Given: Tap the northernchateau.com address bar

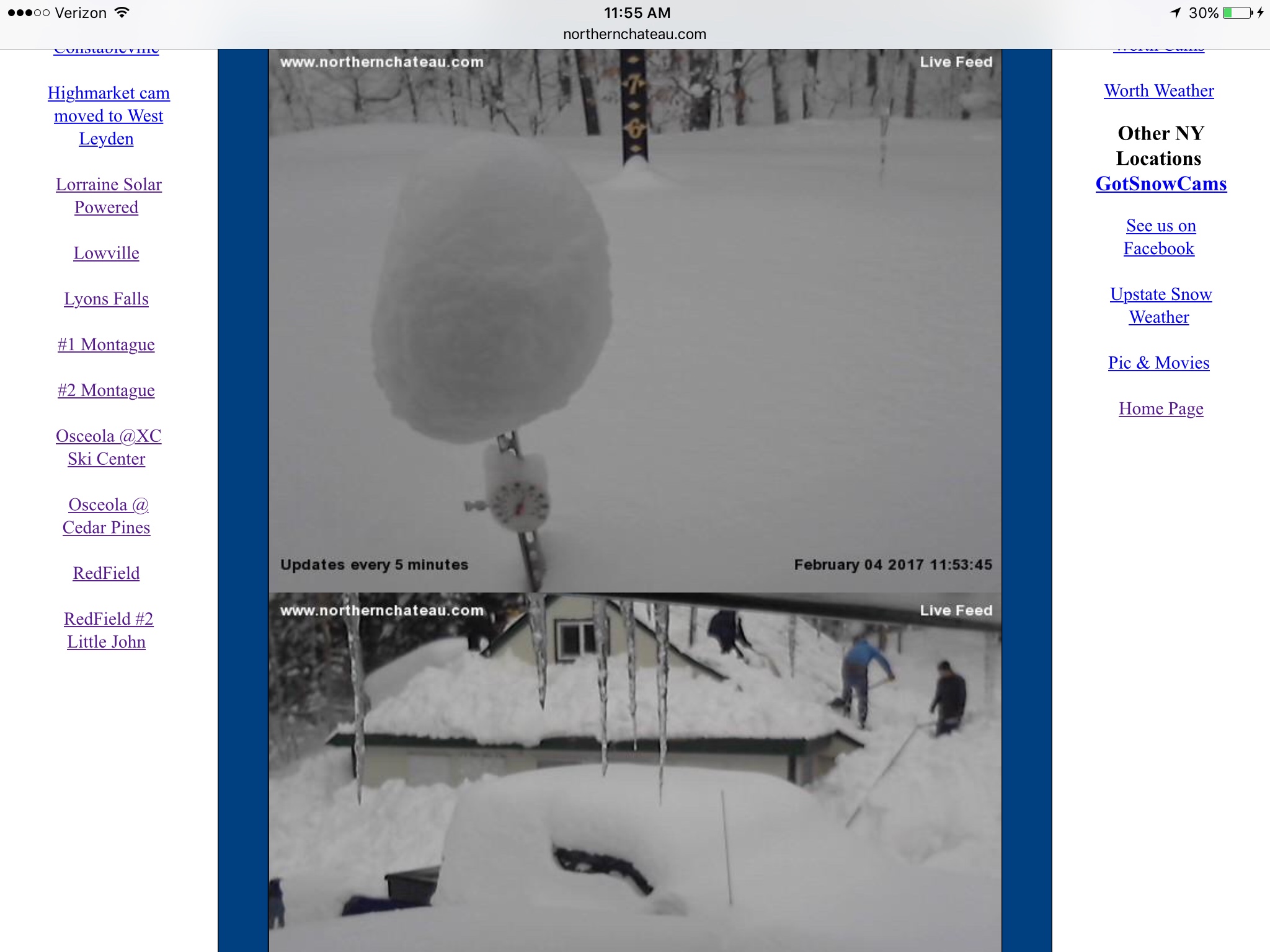Looking at the screenshot, I should pyautogui.click(x=634, y=34).
